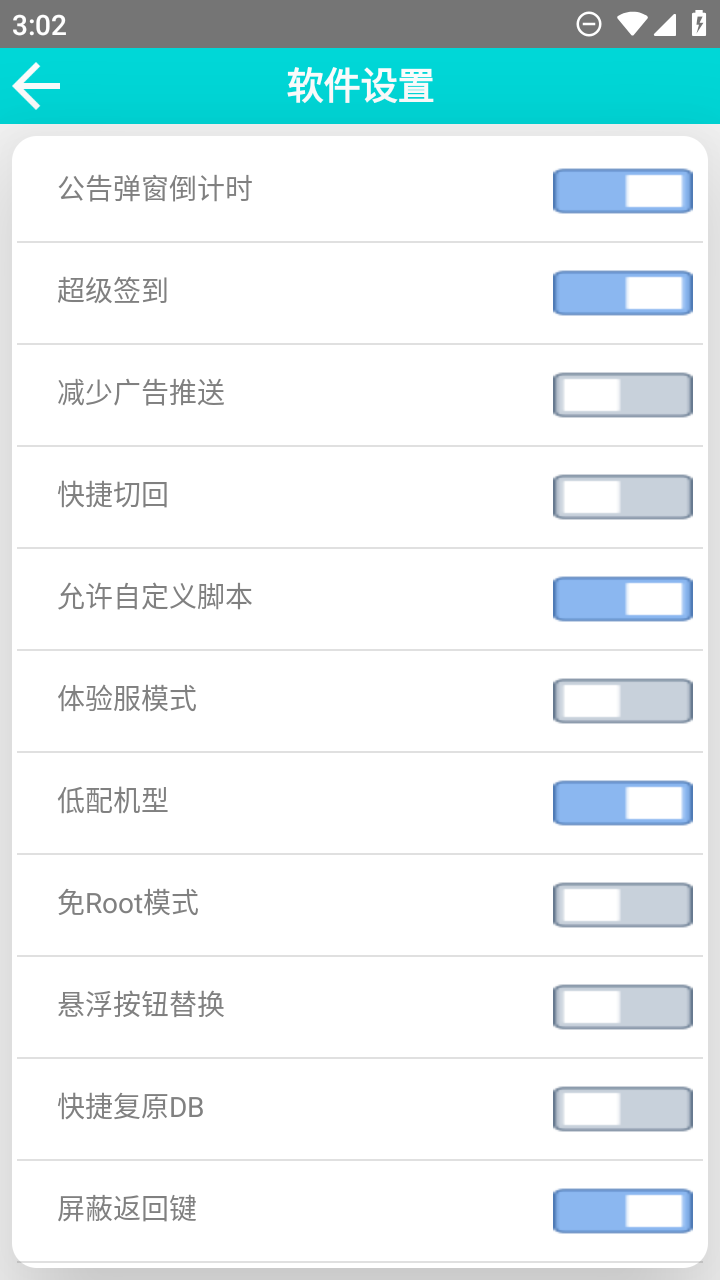Enable 免Root模式

pos(622,904)
